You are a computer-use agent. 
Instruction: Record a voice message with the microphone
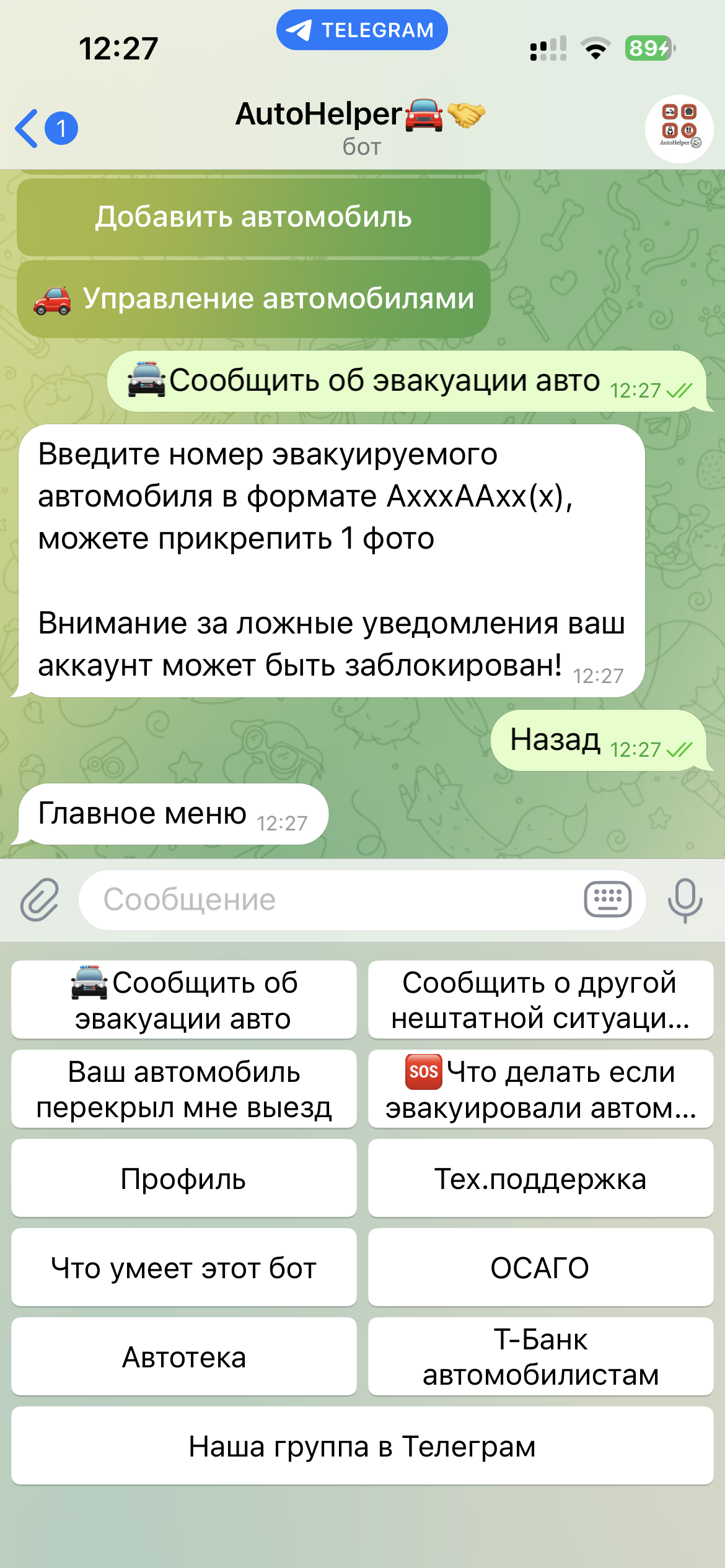pos(685,899)
